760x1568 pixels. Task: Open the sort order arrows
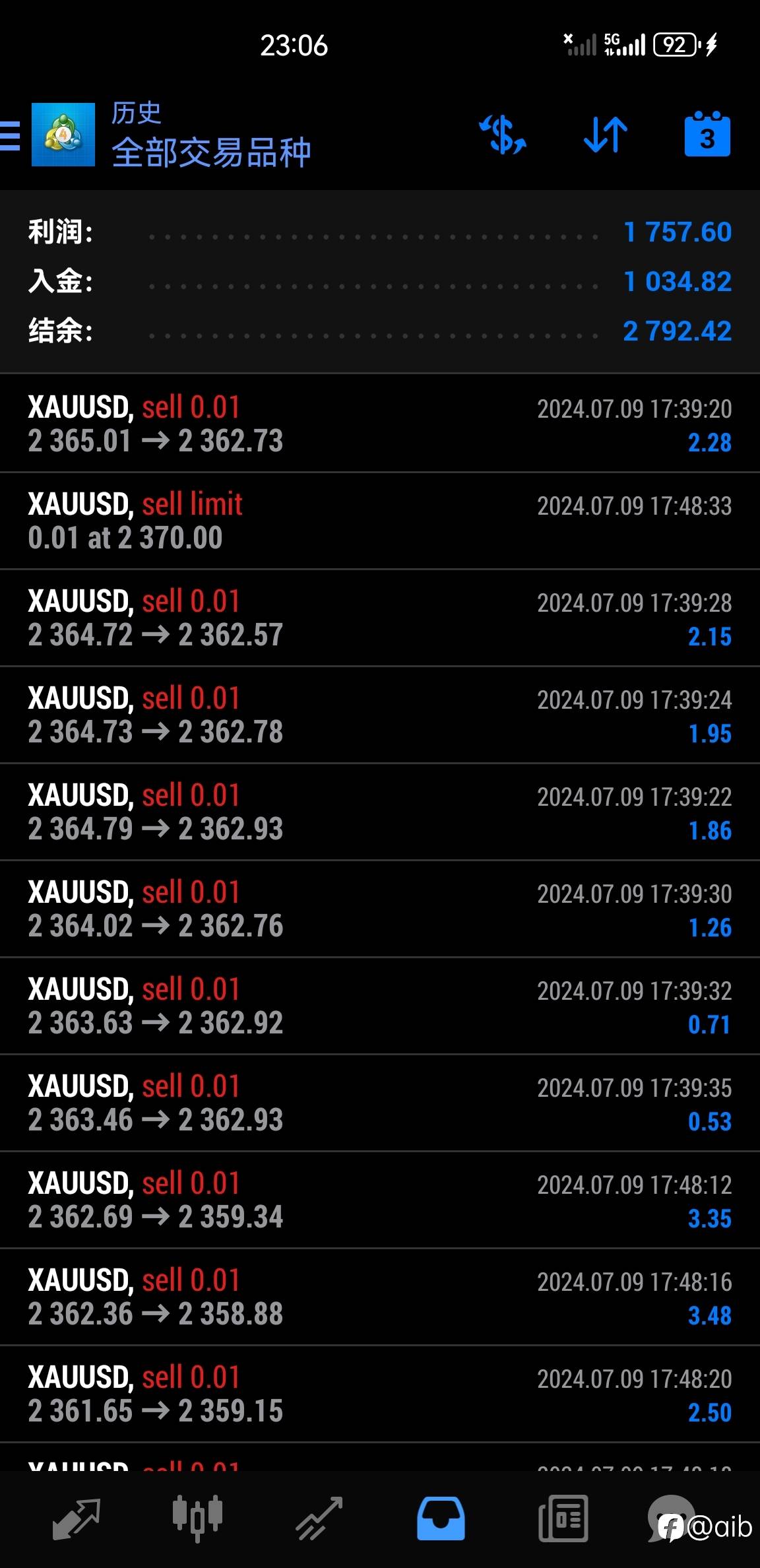606,135
